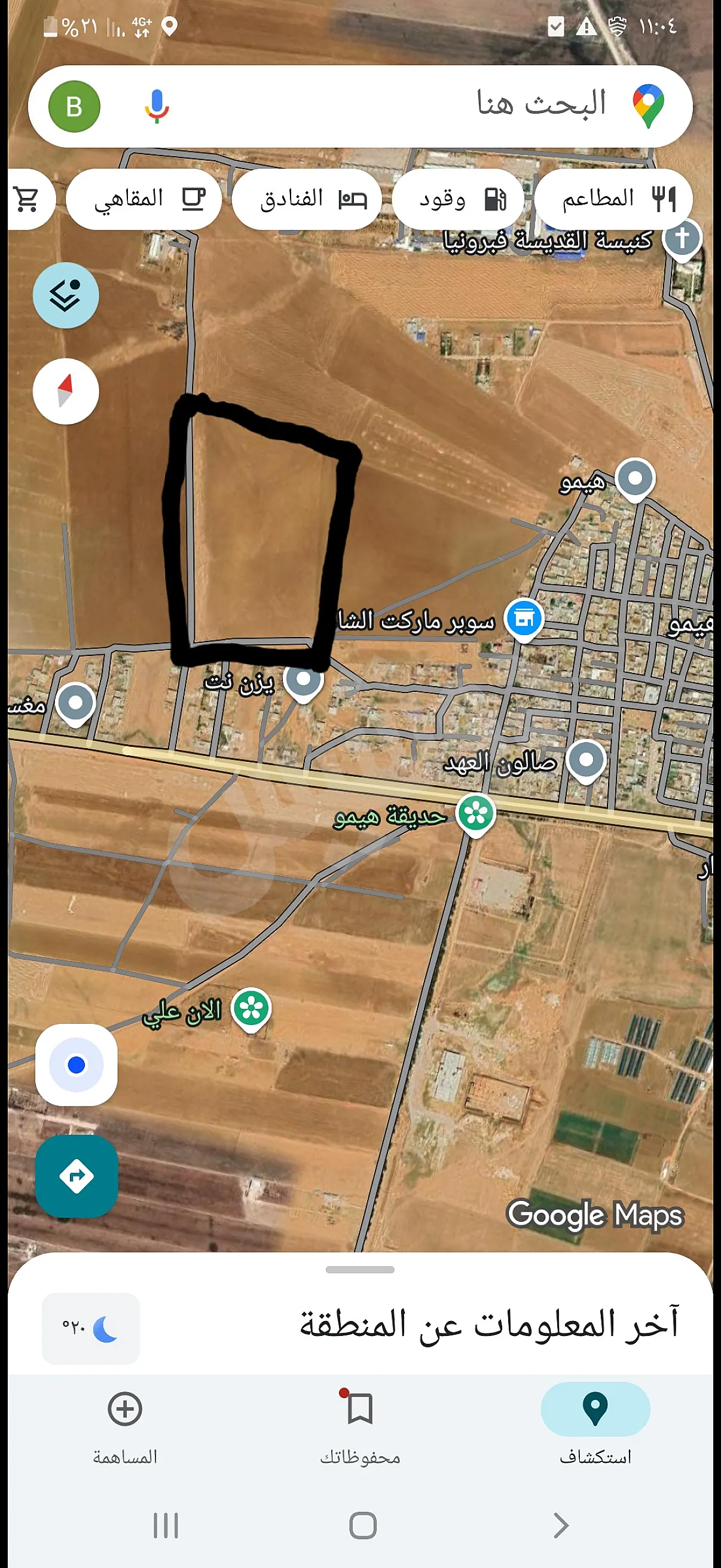Open the map layers button
This screenshot has width=721, height=1568.
66,295
